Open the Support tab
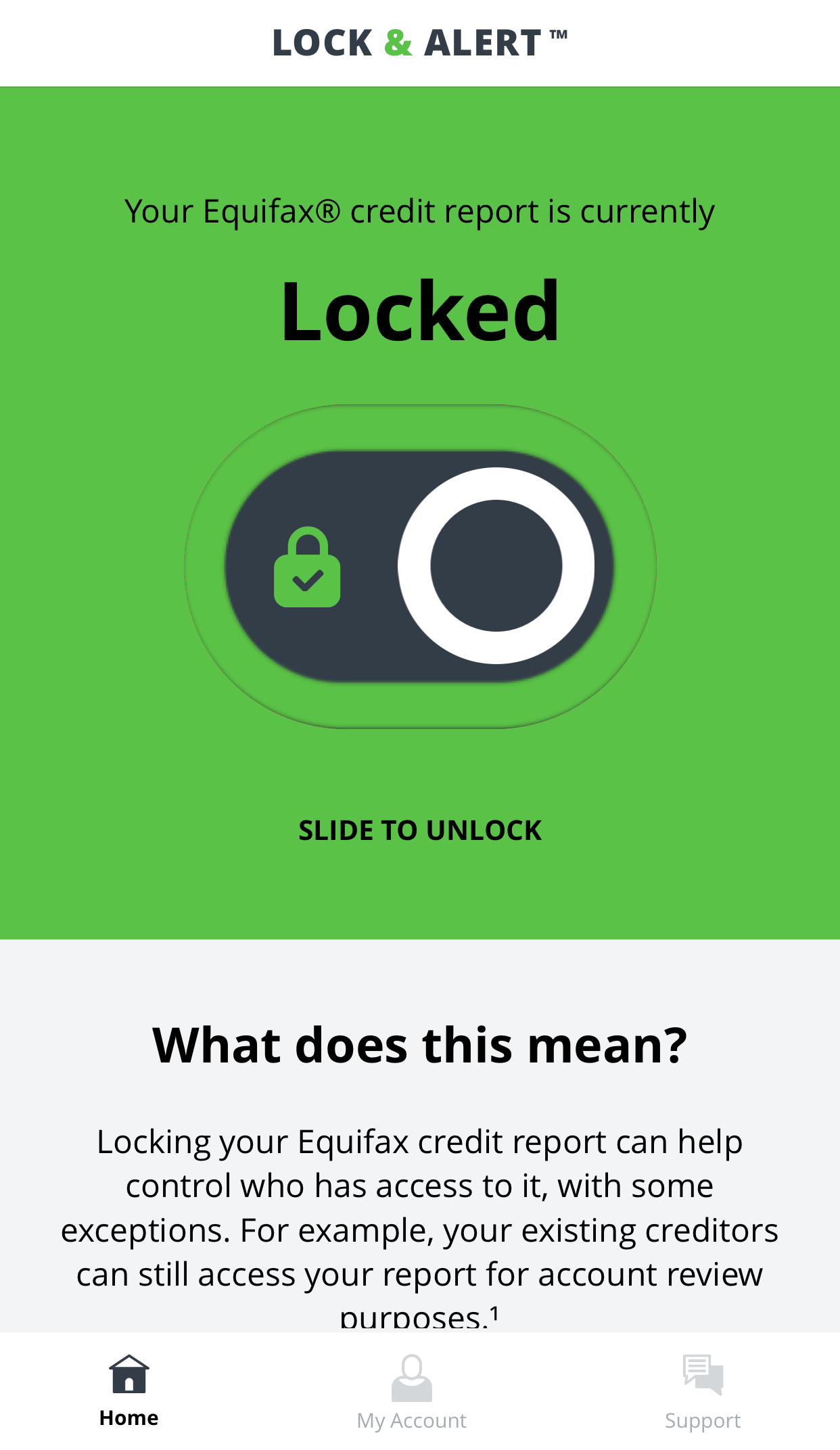This screenshot has height=1450, width=840. point(703,1392)
